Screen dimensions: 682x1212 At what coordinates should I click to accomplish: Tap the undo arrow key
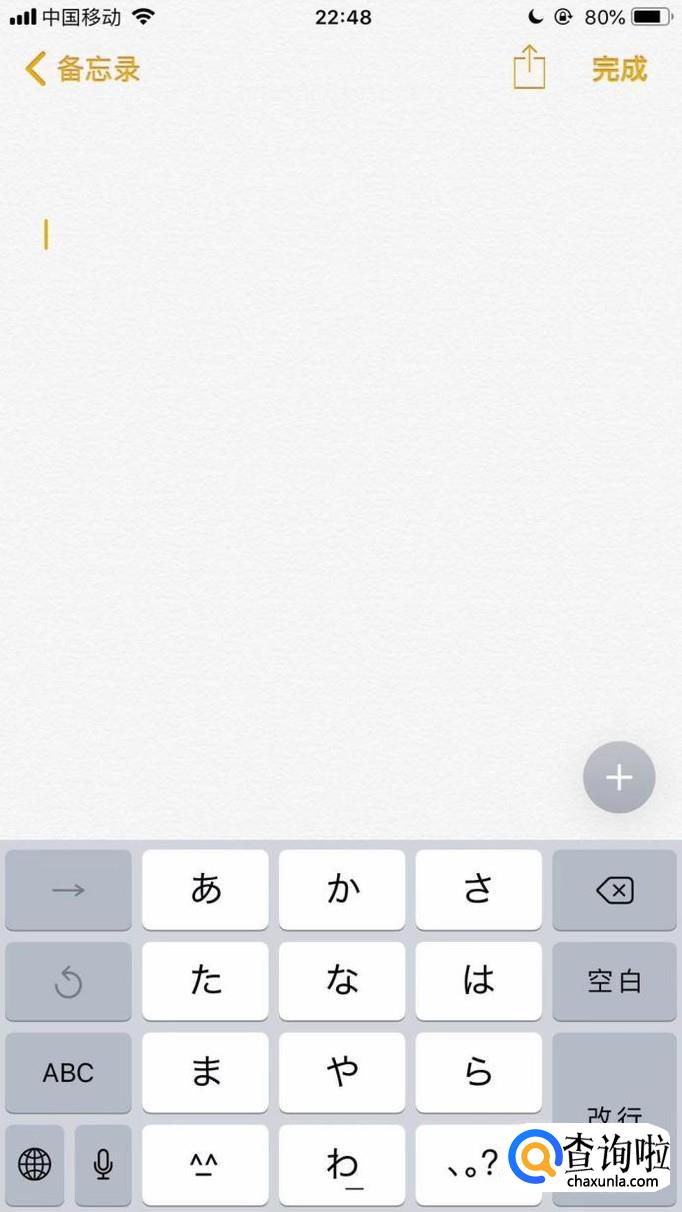click(68, 981)
